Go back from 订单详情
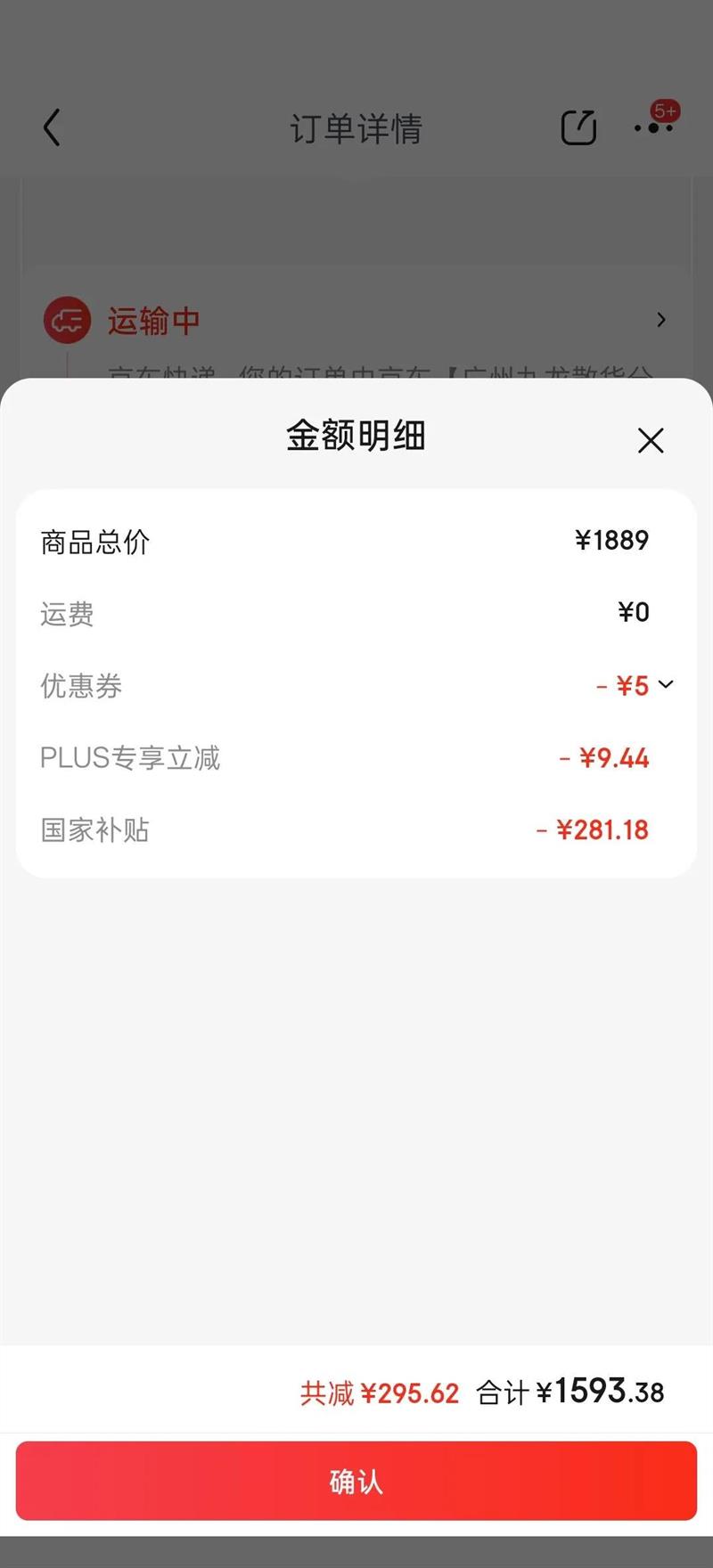This screenshot has width=713, height=1568. 52,128
